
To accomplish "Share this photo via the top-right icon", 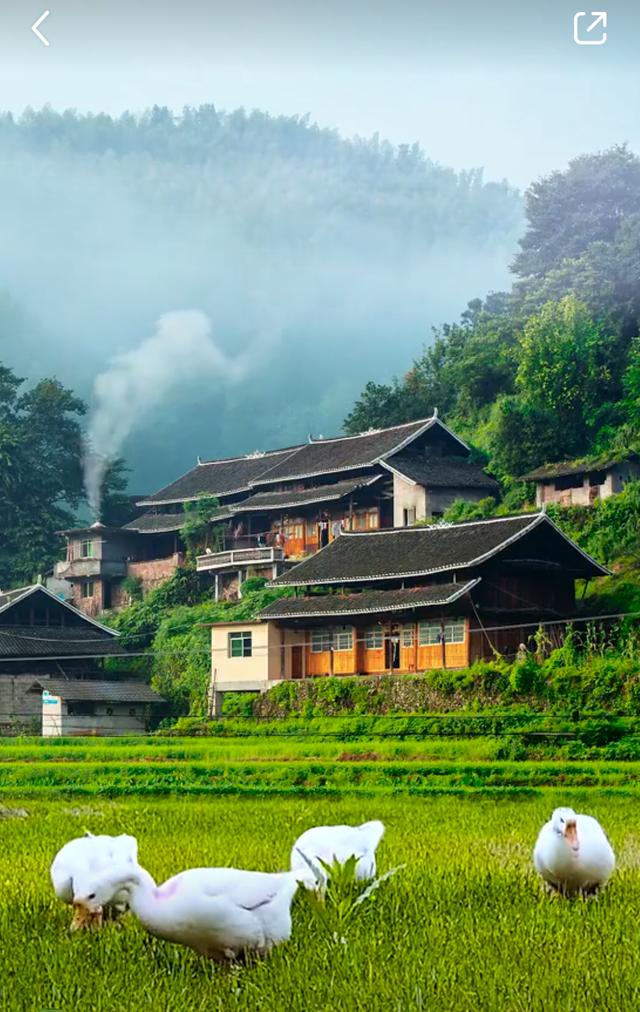I will [590, 28].
